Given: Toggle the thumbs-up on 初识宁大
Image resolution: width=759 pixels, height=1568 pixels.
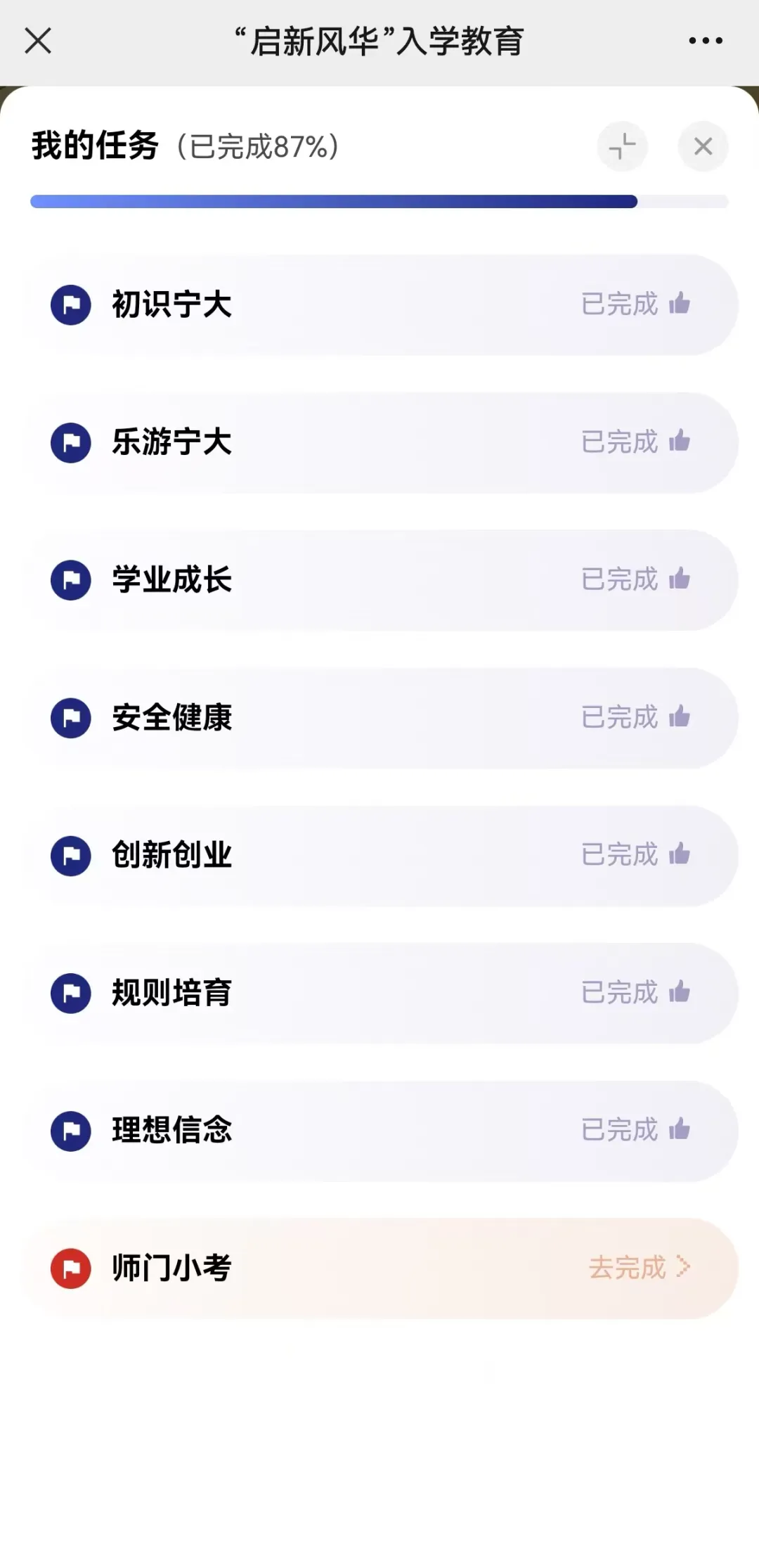Looking at the screenshot, I should coord(680,303).
